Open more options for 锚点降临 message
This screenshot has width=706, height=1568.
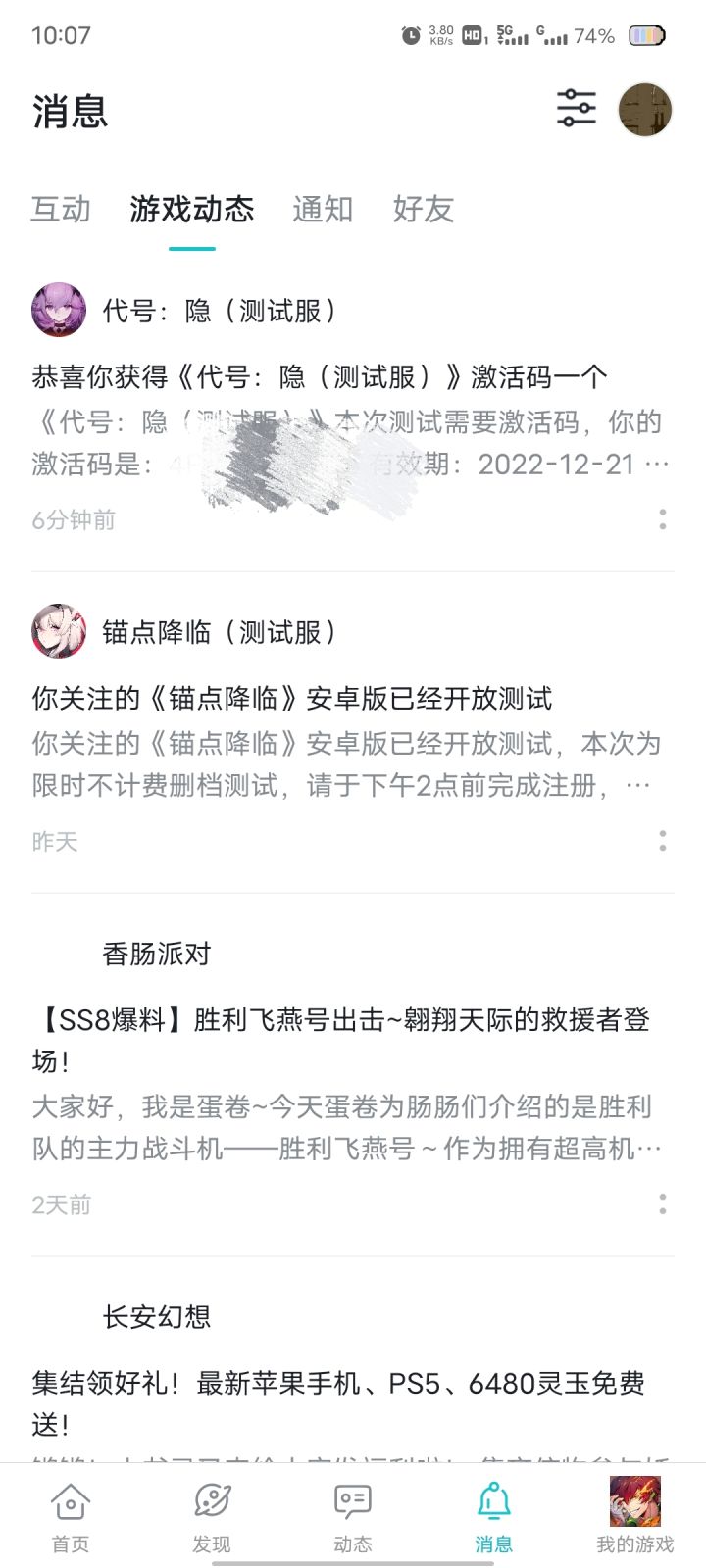point(663,841)
